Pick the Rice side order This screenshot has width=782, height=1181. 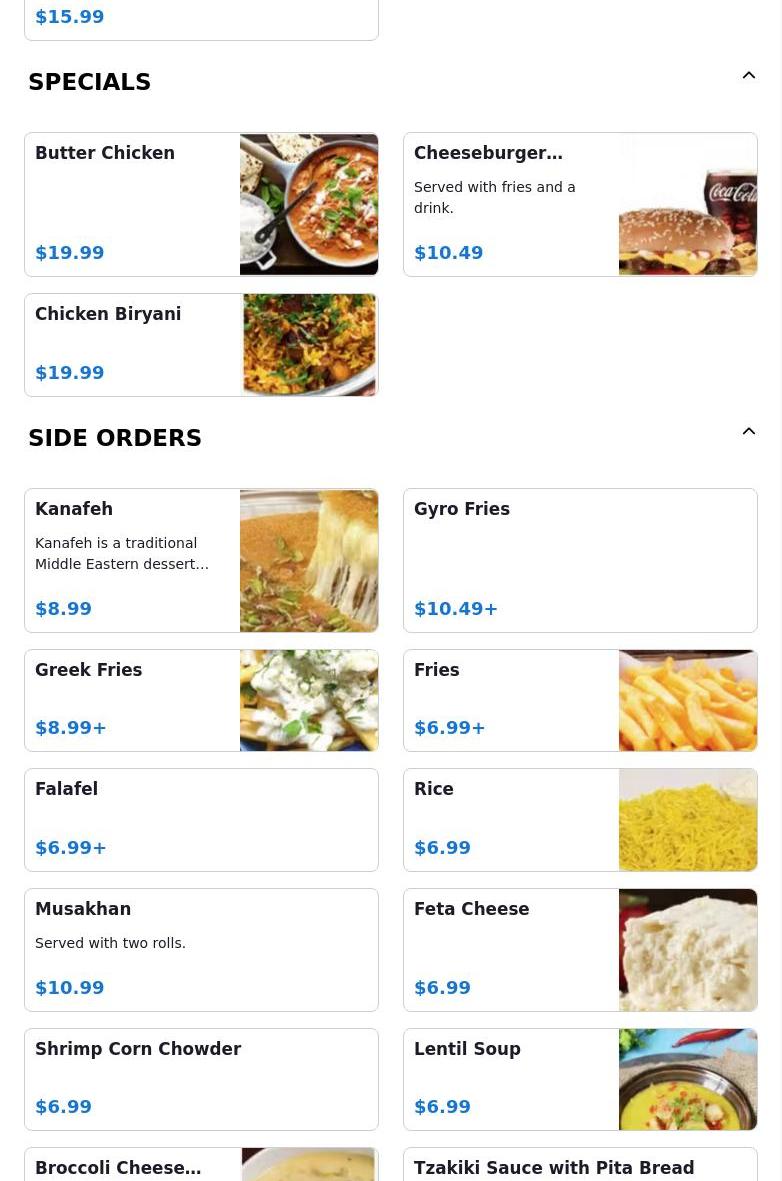pyautogui.click(x=580, y=820)
